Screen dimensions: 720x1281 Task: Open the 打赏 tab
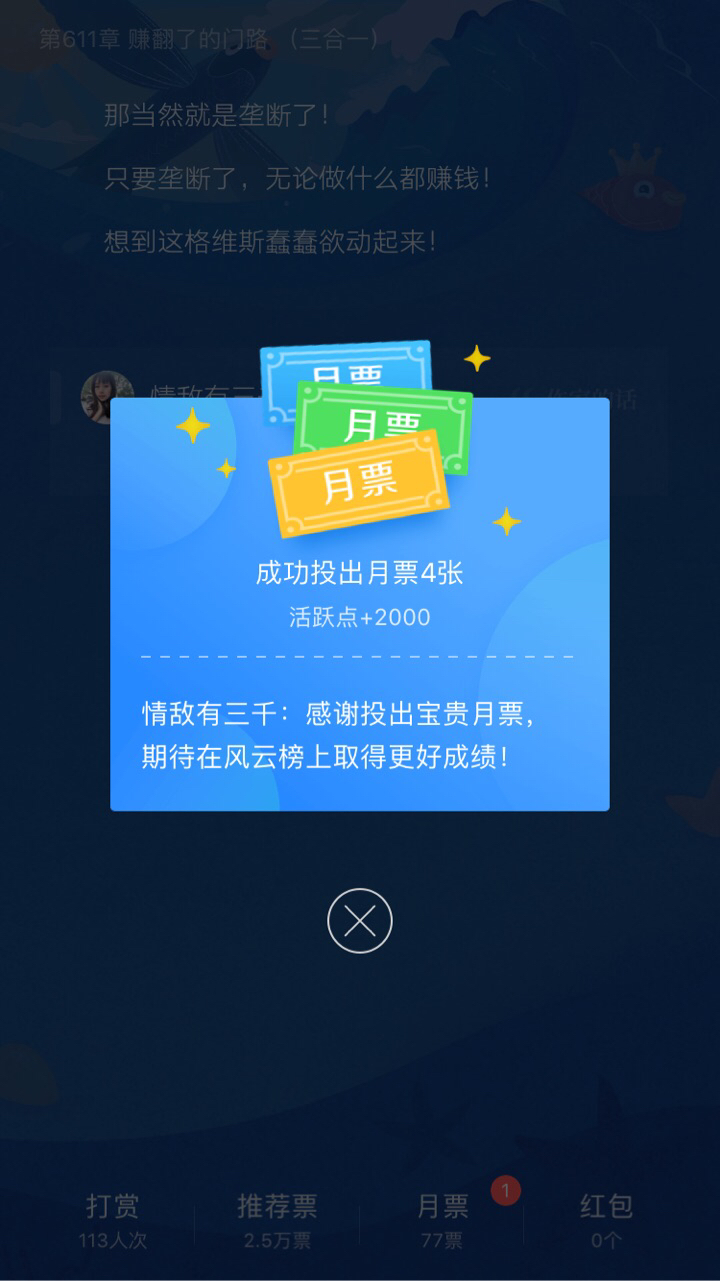pyautogui.click(x=113, y=1220)
